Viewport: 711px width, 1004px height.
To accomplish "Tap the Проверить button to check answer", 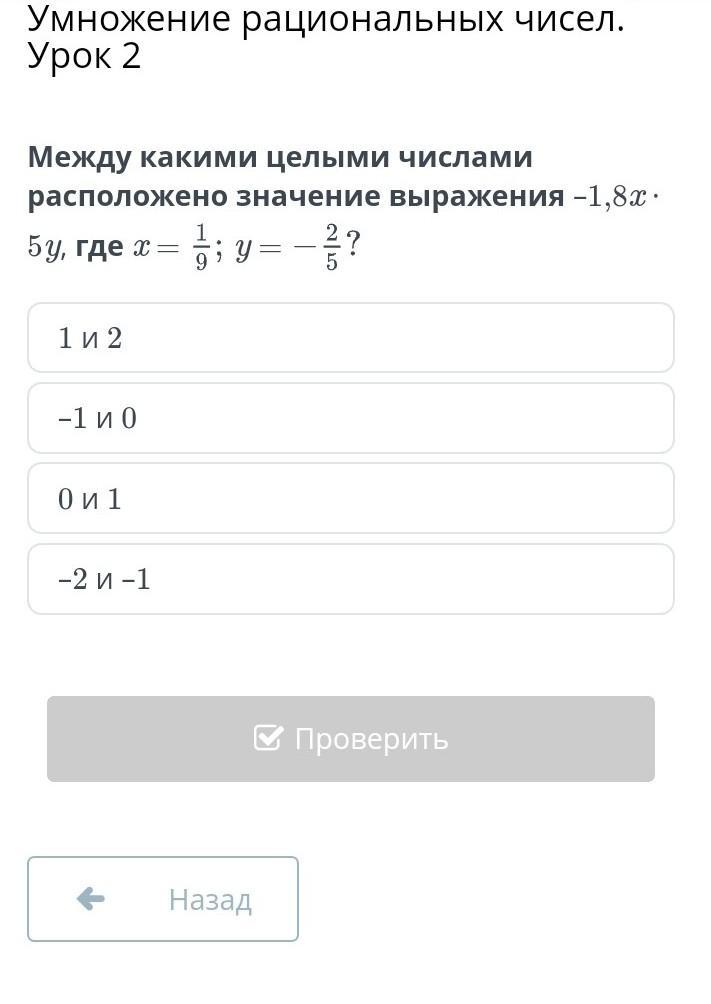I will tap(351, 739).
